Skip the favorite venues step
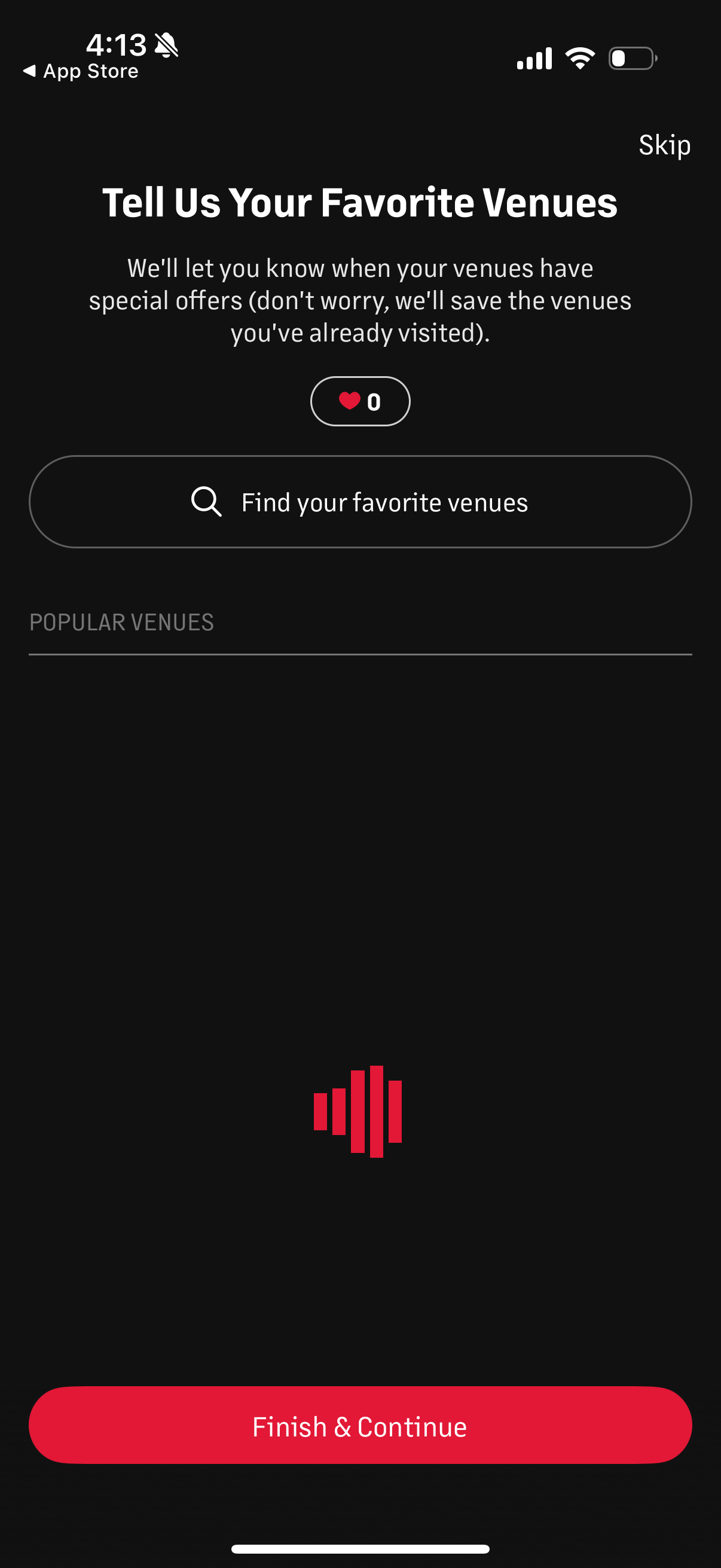The height and width of the screenshot is (1568, 721). coord(664,145)
